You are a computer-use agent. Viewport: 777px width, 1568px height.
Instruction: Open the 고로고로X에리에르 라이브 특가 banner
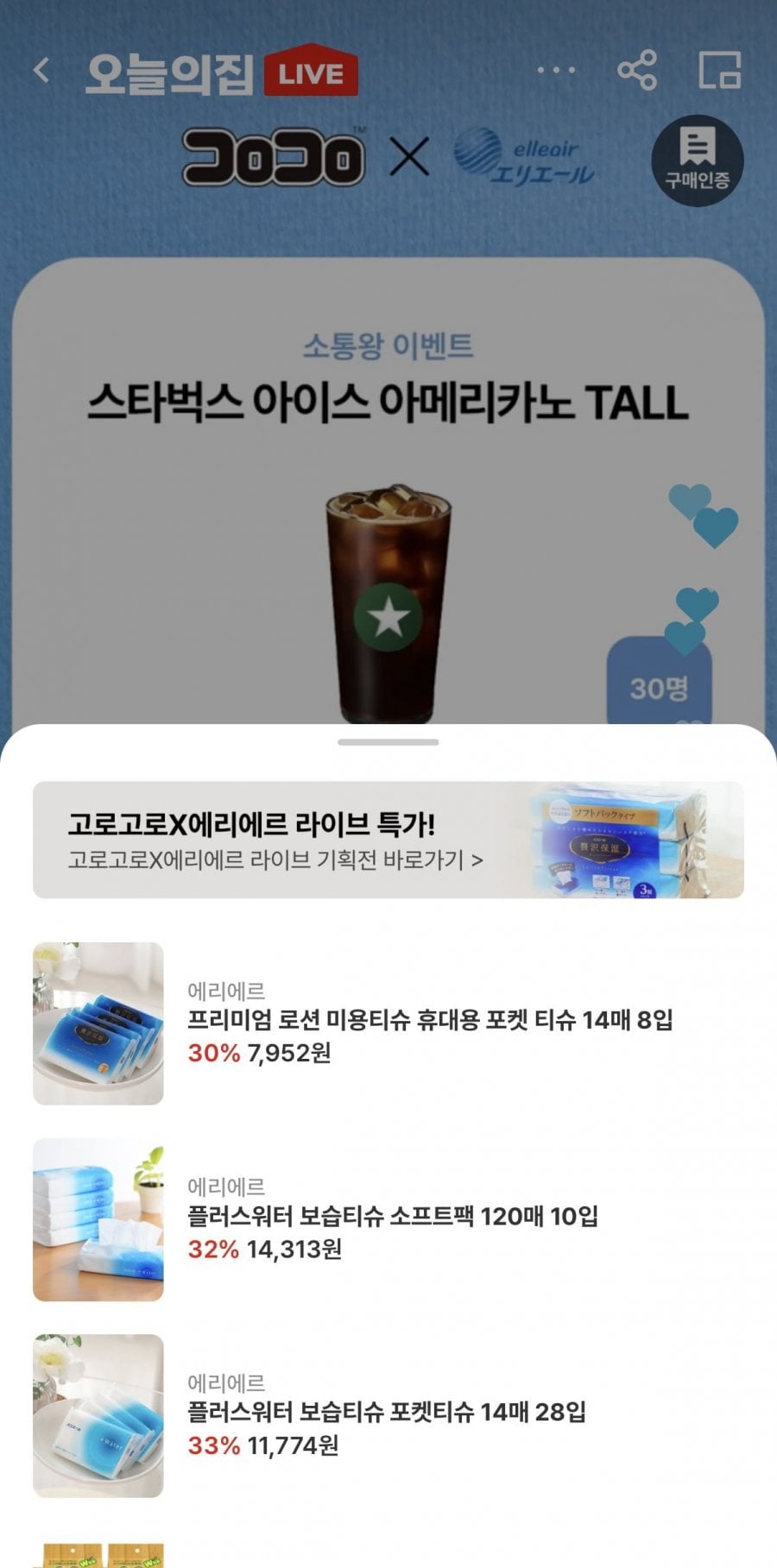(388, 840)
